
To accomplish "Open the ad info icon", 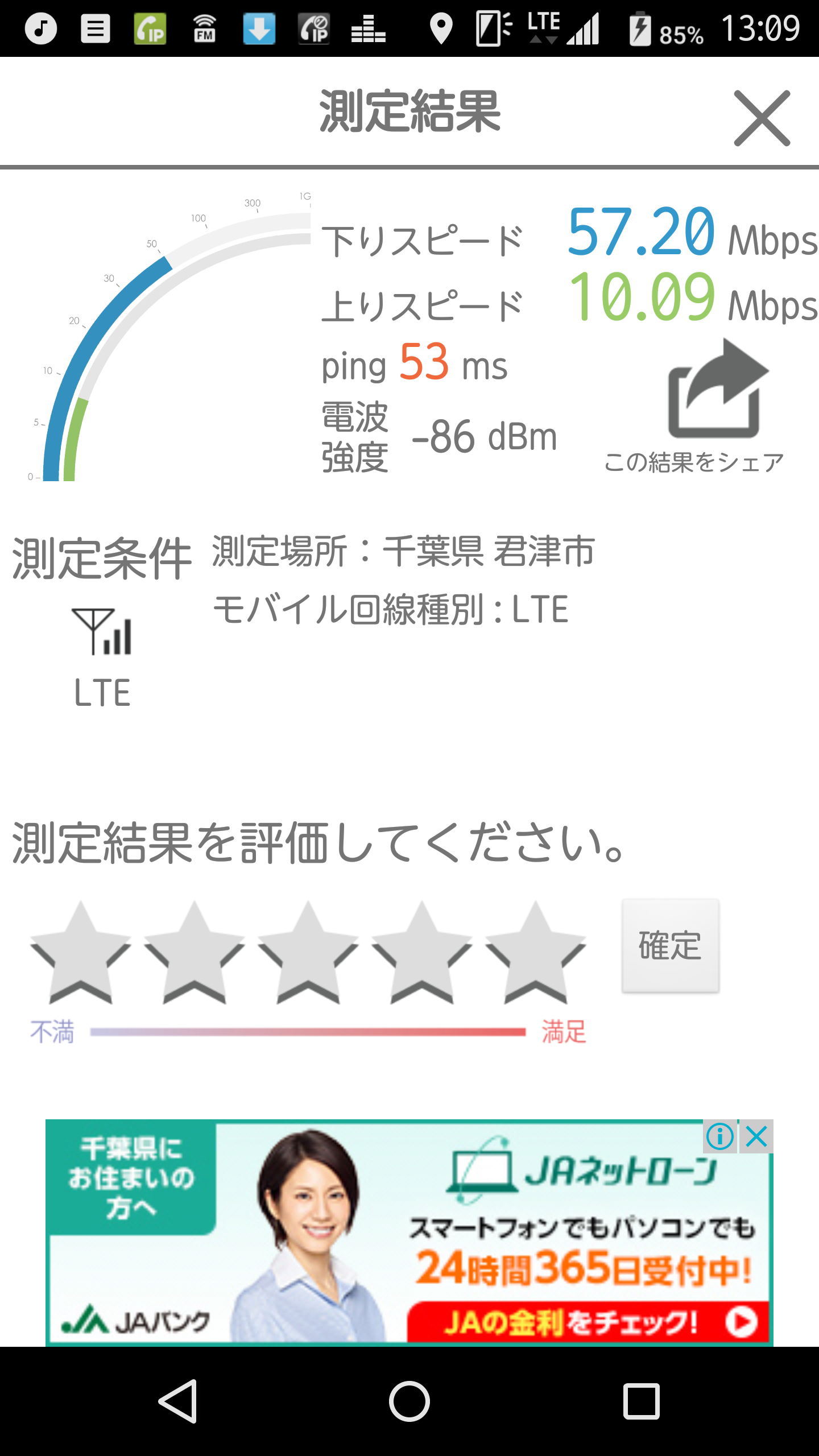I will pos(720,1137).
